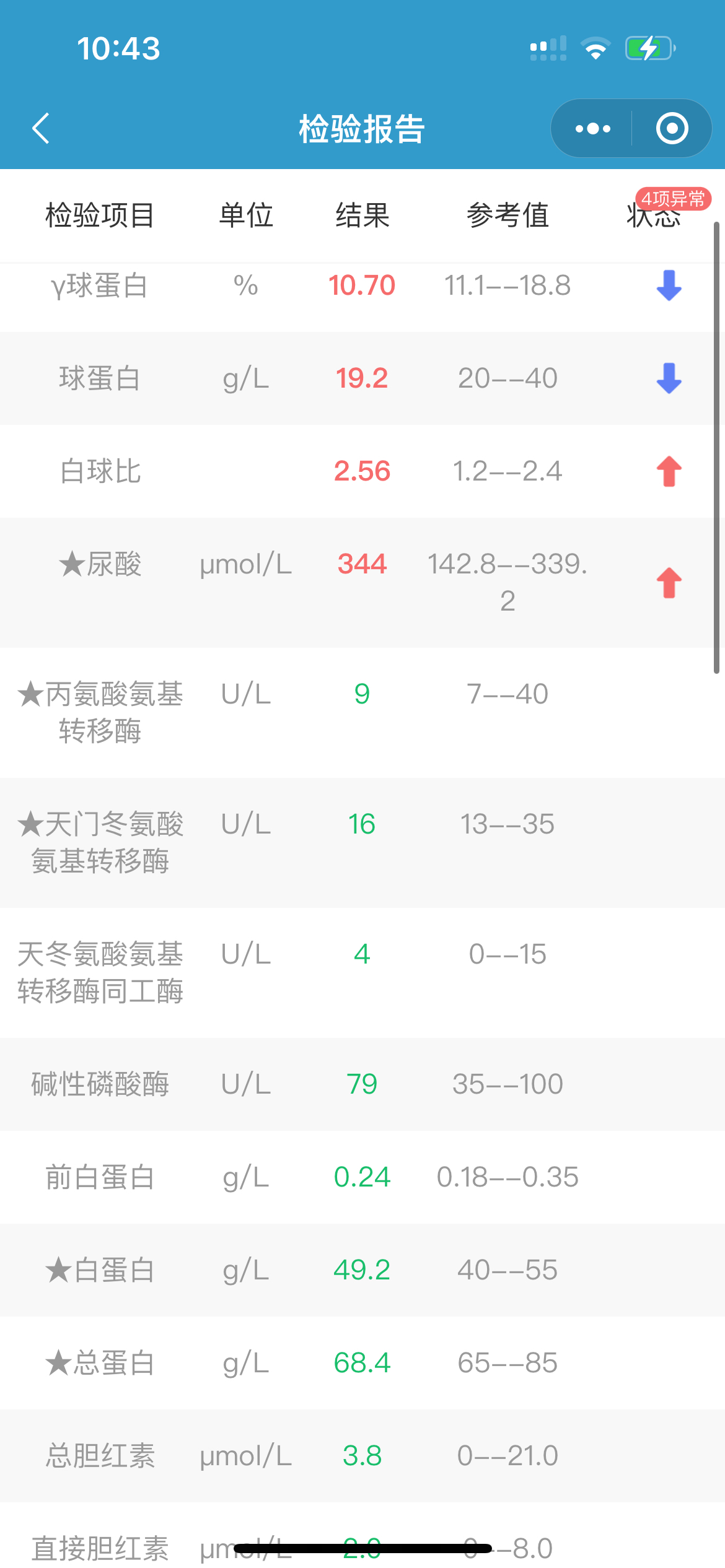Go back using the arrow
This screenshot has height=1568, width=725.
(41, 128)
